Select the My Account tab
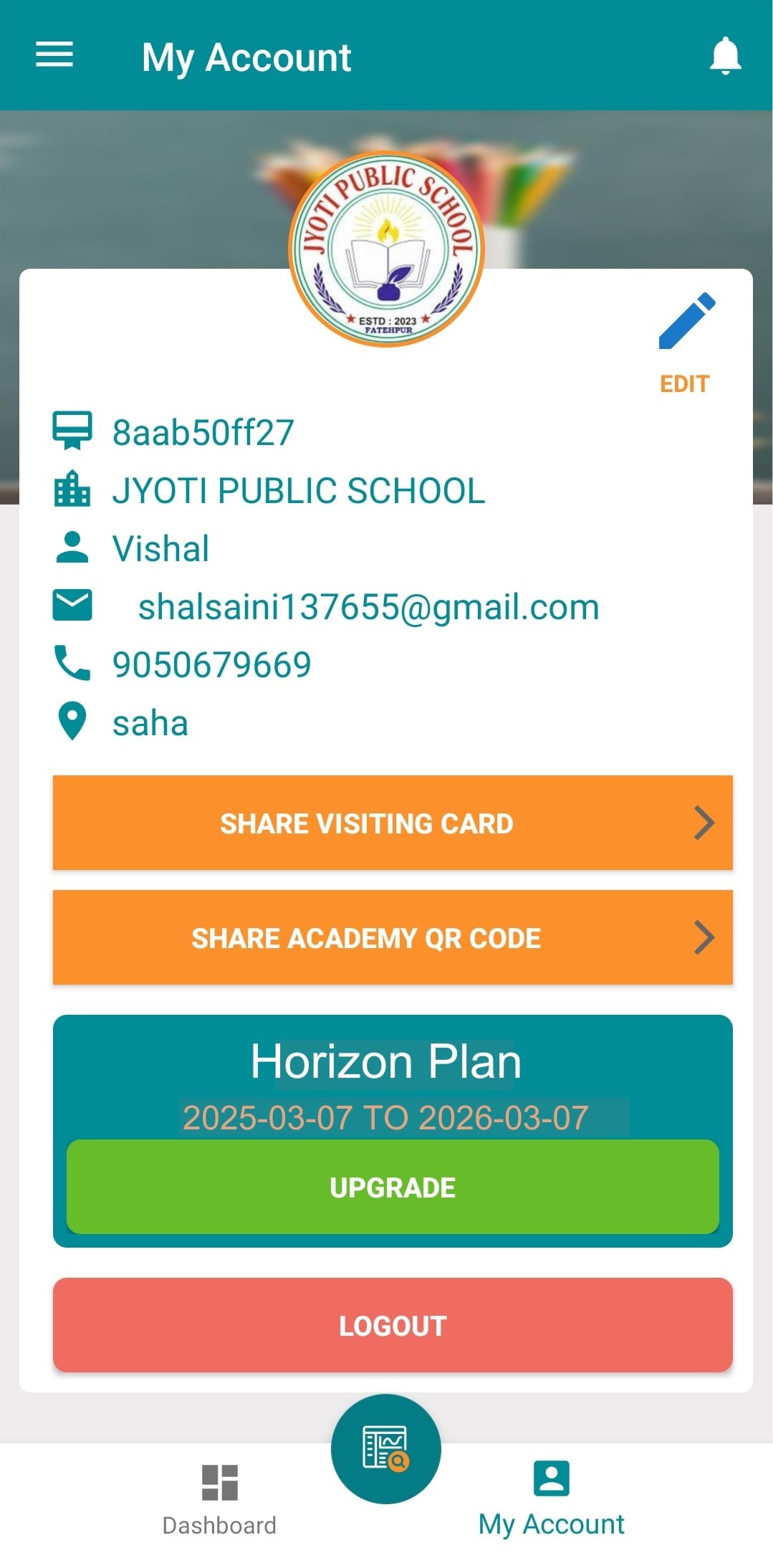The image size is (773, 1568). (x=551, y=1498)
